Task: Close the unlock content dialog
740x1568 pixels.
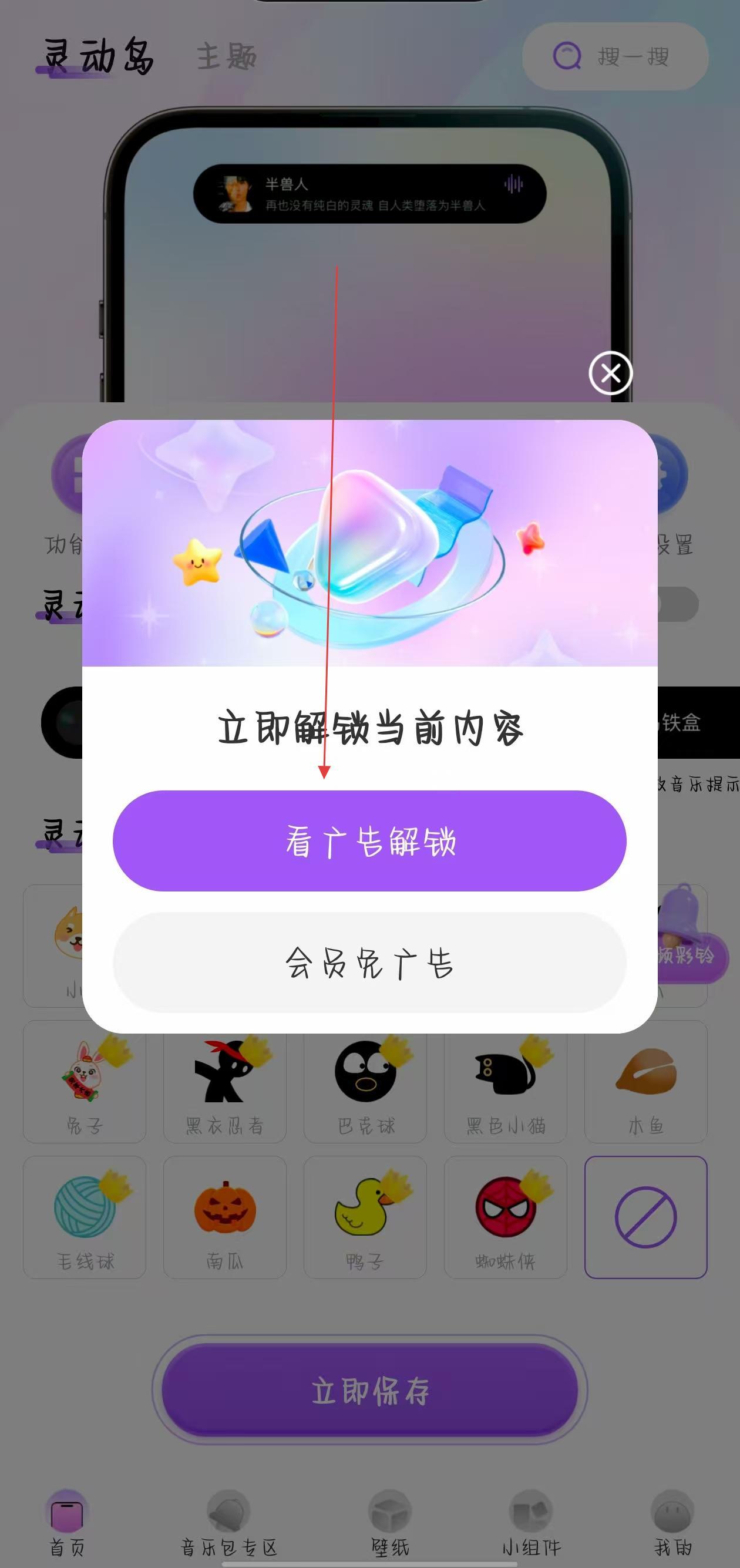Action: click(x=610, y=373)
